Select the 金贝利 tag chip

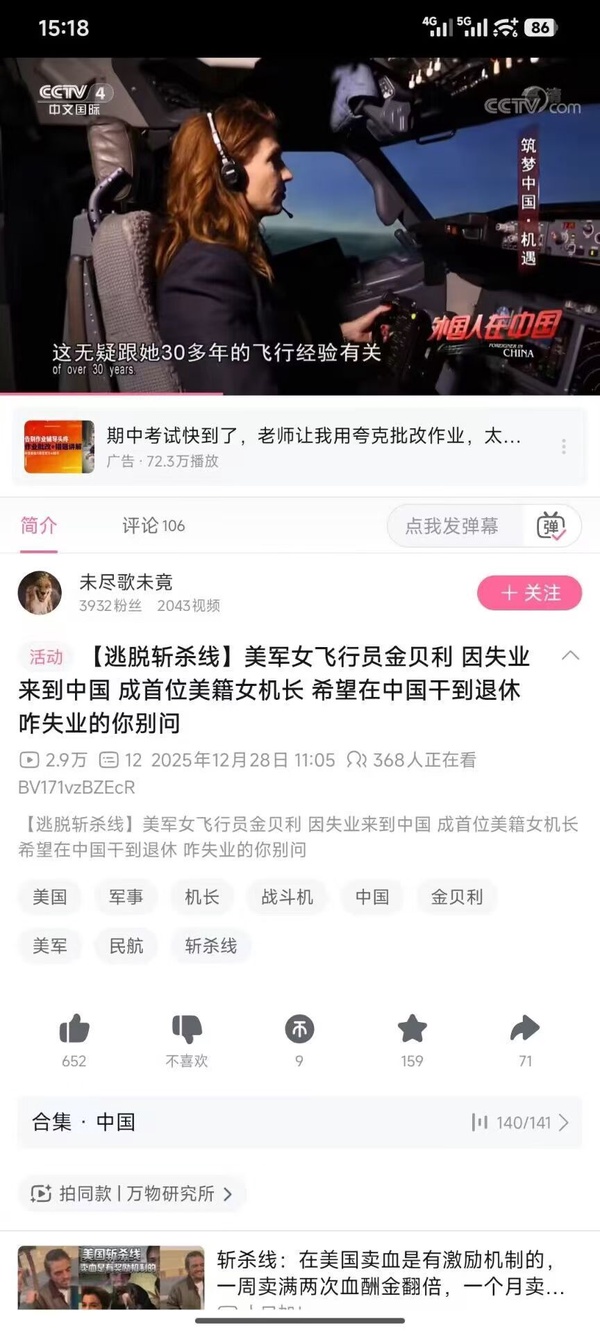point(457,897)
